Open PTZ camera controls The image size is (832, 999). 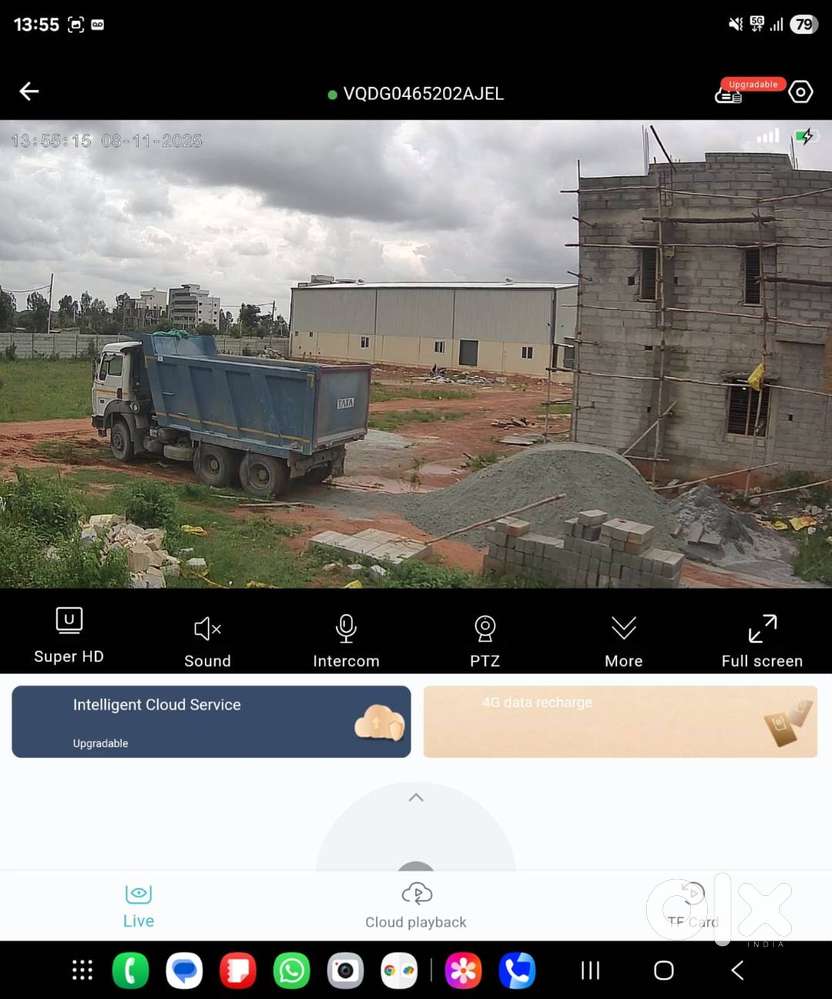(485, 640)
